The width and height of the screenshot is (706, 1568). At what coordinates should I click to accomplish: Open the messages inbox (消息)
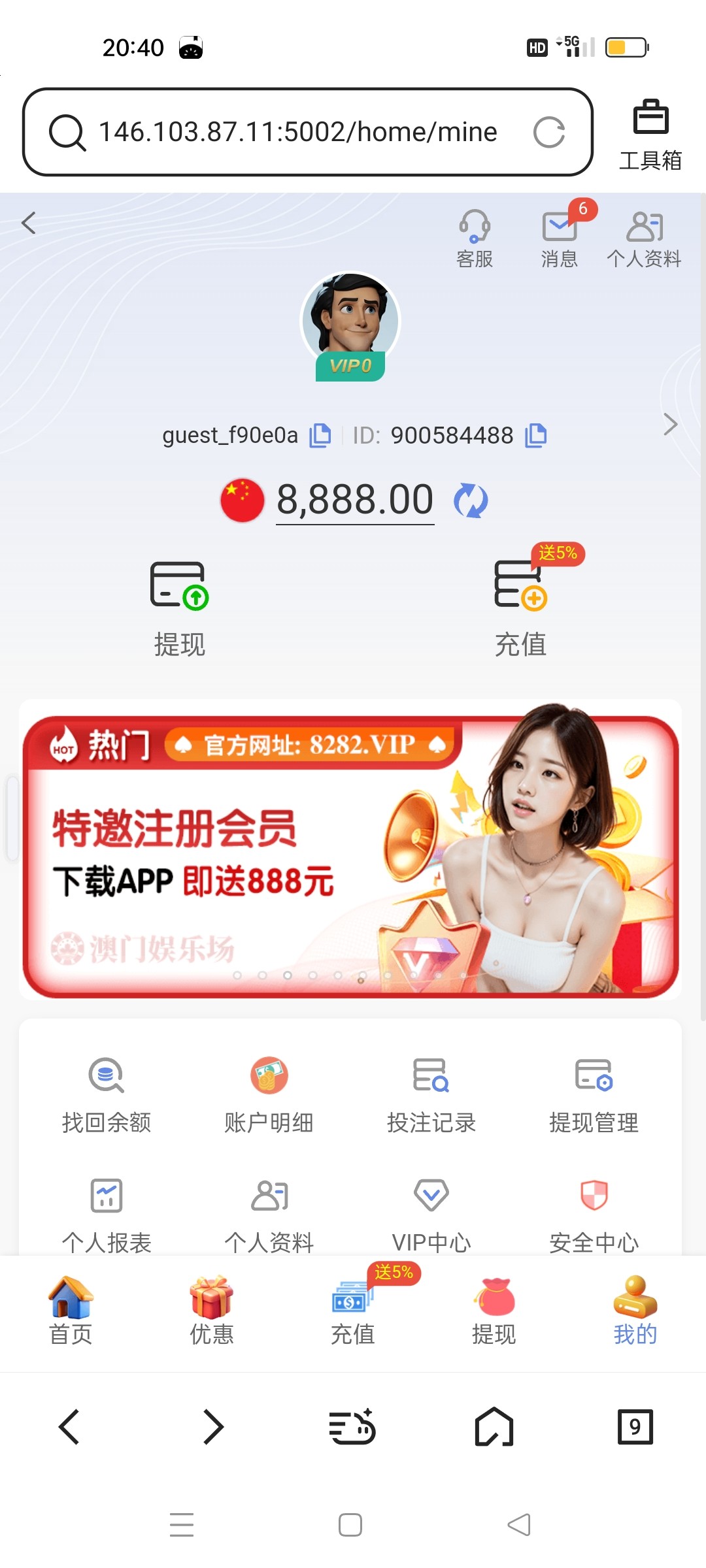560,238
